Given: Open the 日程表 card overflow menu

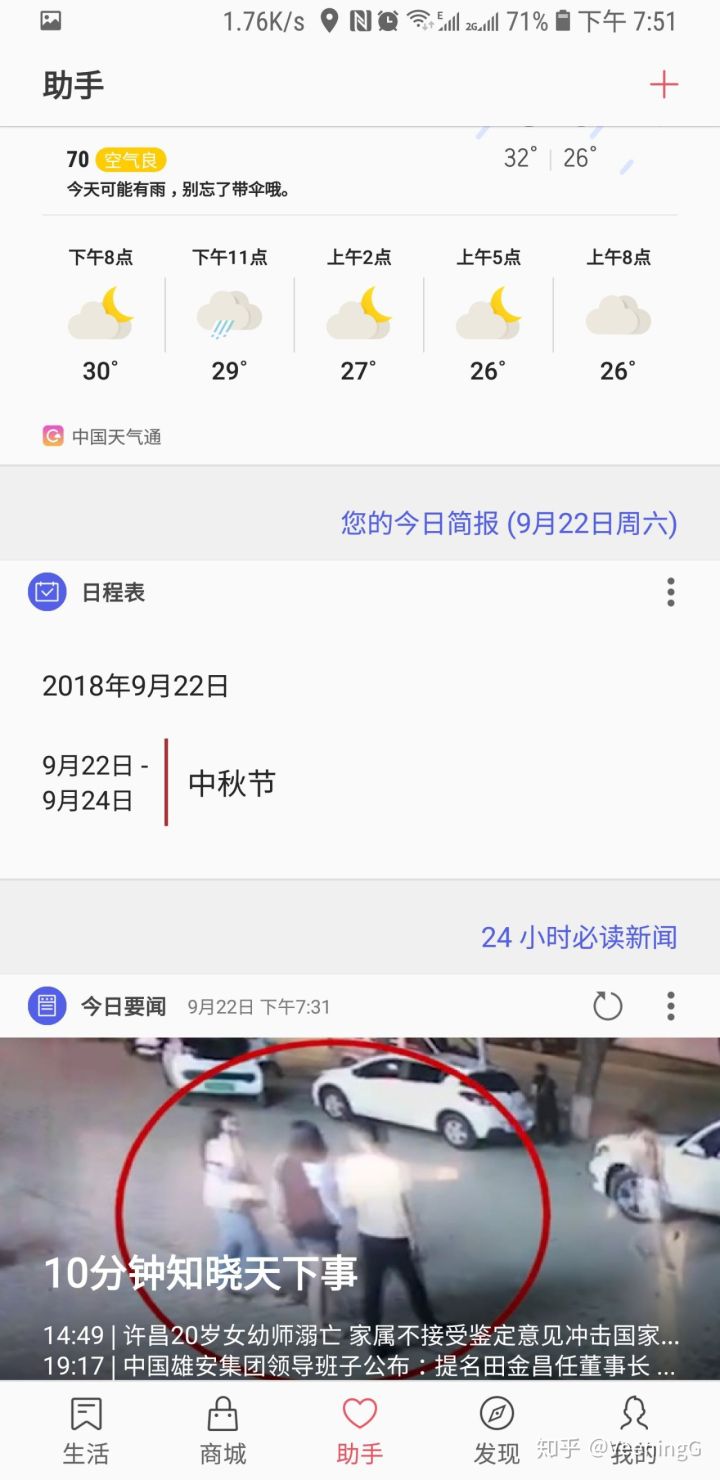Looking at the screenshot, I should pos(670,592).
